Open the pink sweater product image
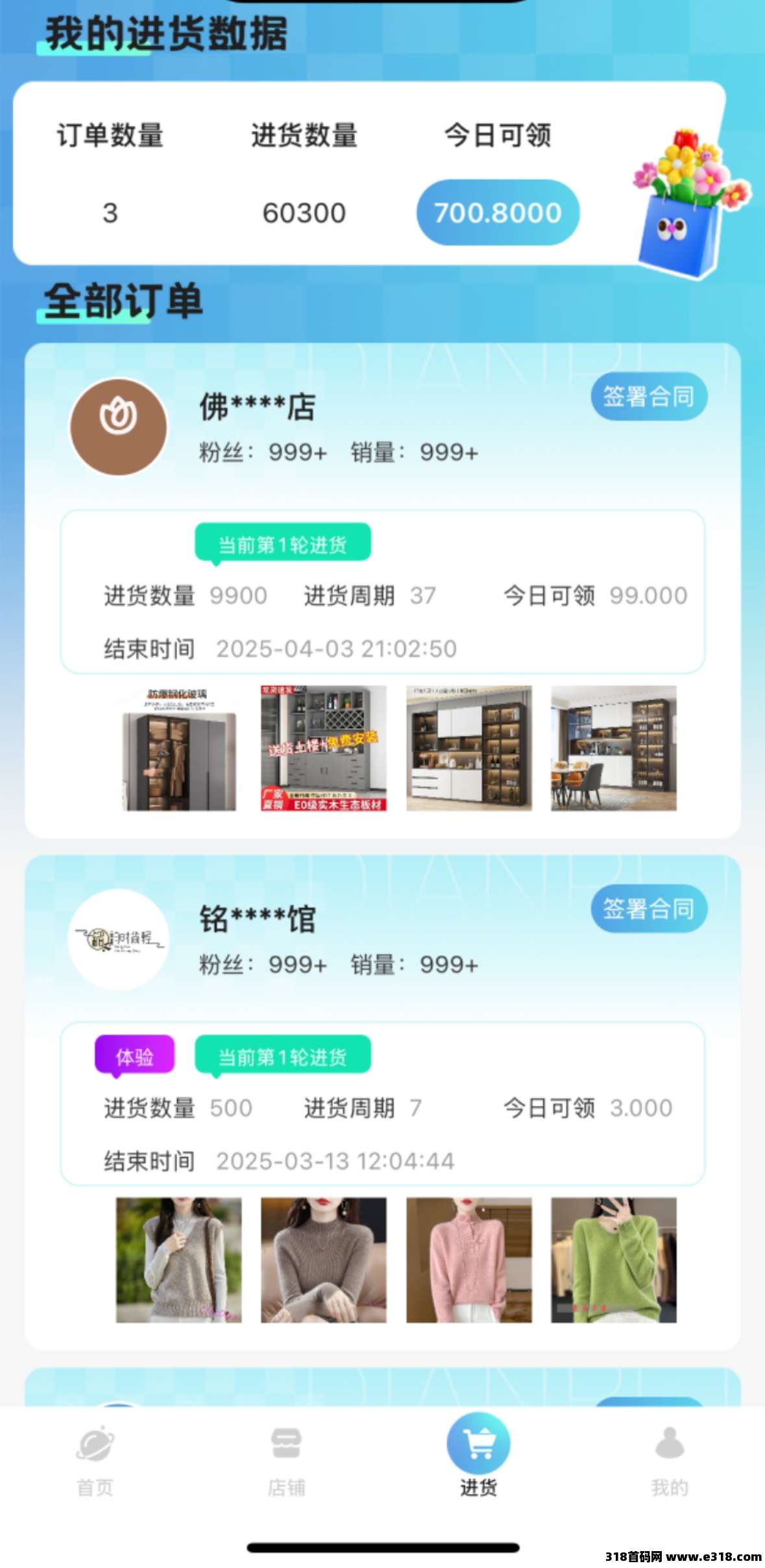765x1568 pixels. [468, 1260]
